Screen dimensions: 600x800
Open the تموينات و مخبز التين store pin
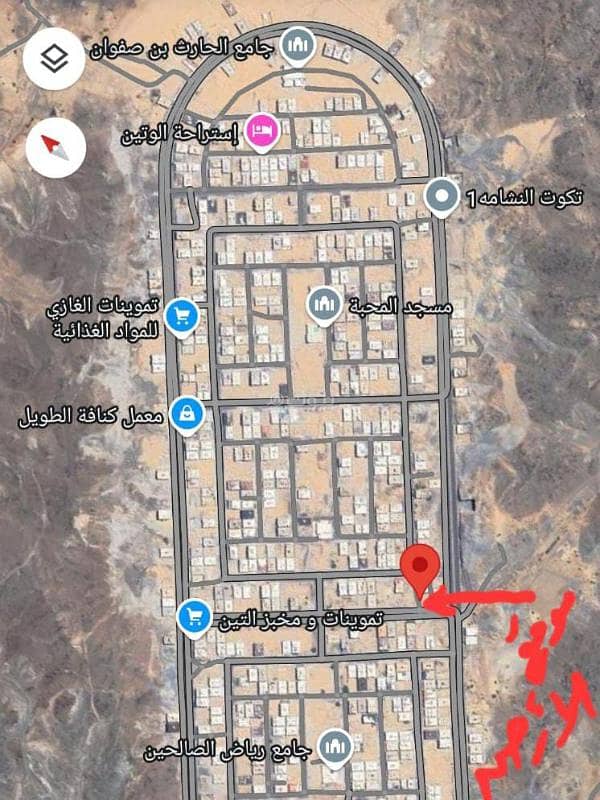point(192,617)
